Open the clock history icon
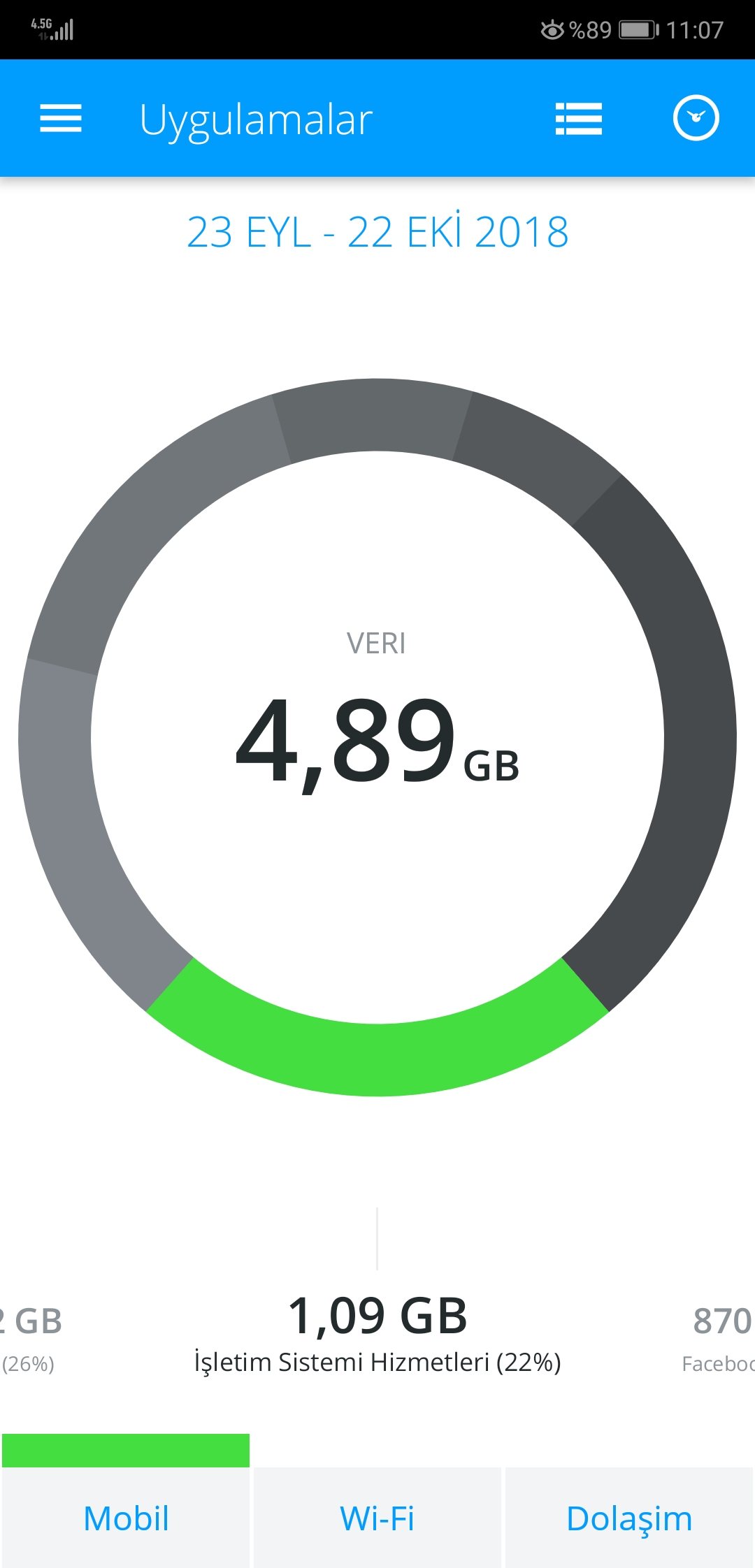755x1568 pixels. pyautogui.click(x=696, y=118)
